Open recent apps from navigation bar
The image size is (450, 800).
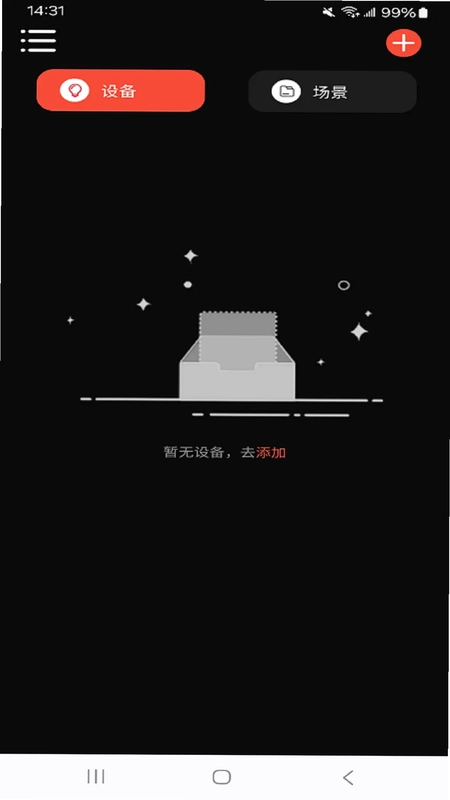[x=96, y=777]
